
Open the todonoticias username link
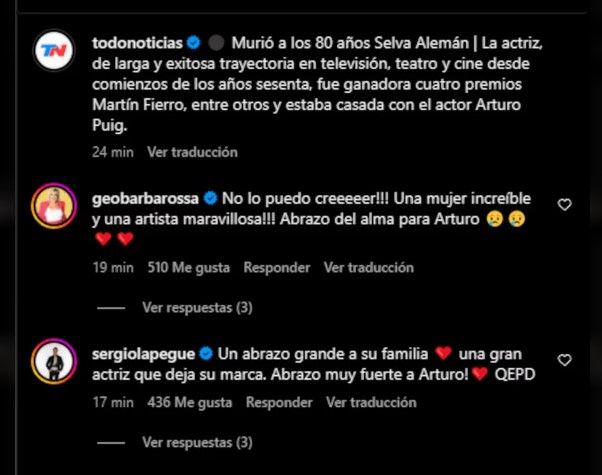[137, 44]
